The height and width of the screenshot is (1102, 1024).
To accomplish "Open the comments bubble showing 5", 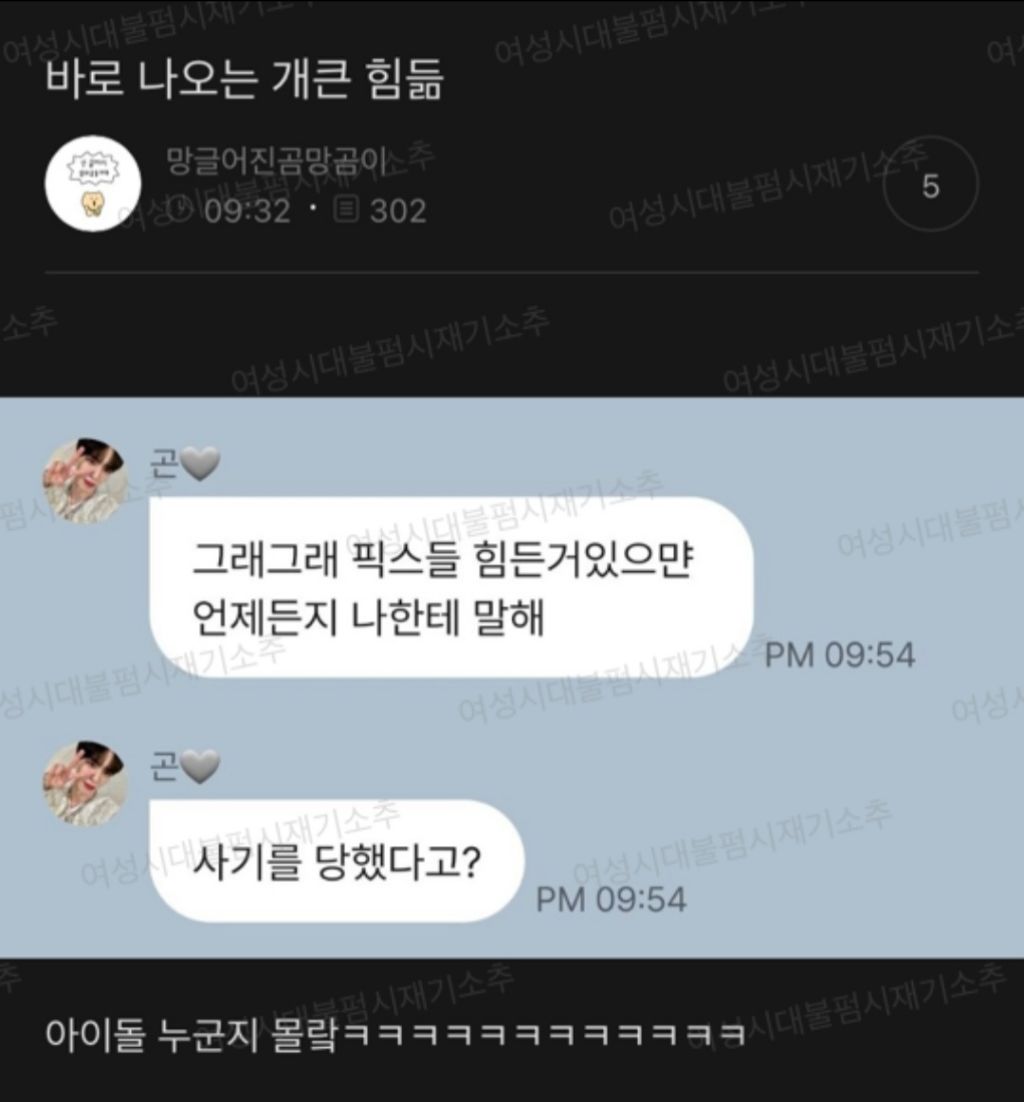I will 930,187.
